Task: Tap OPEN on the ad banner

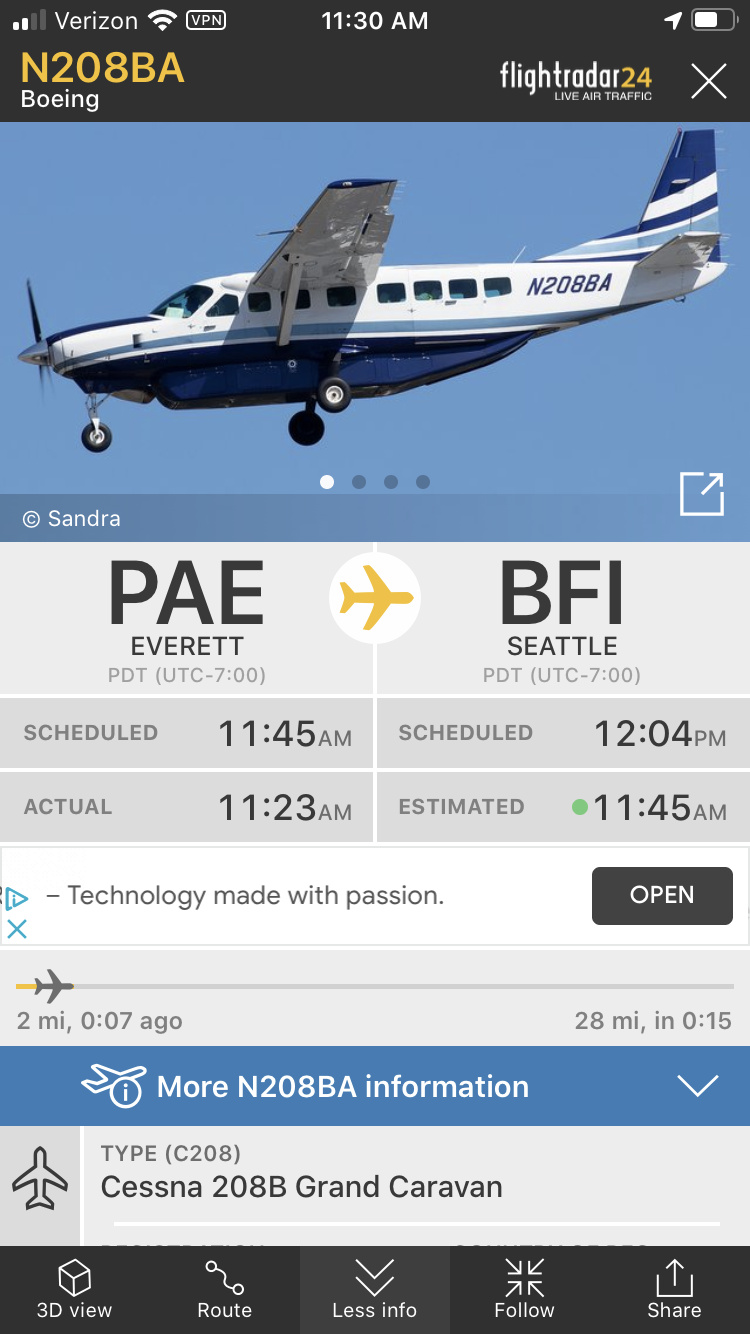Action: point(661,895)
